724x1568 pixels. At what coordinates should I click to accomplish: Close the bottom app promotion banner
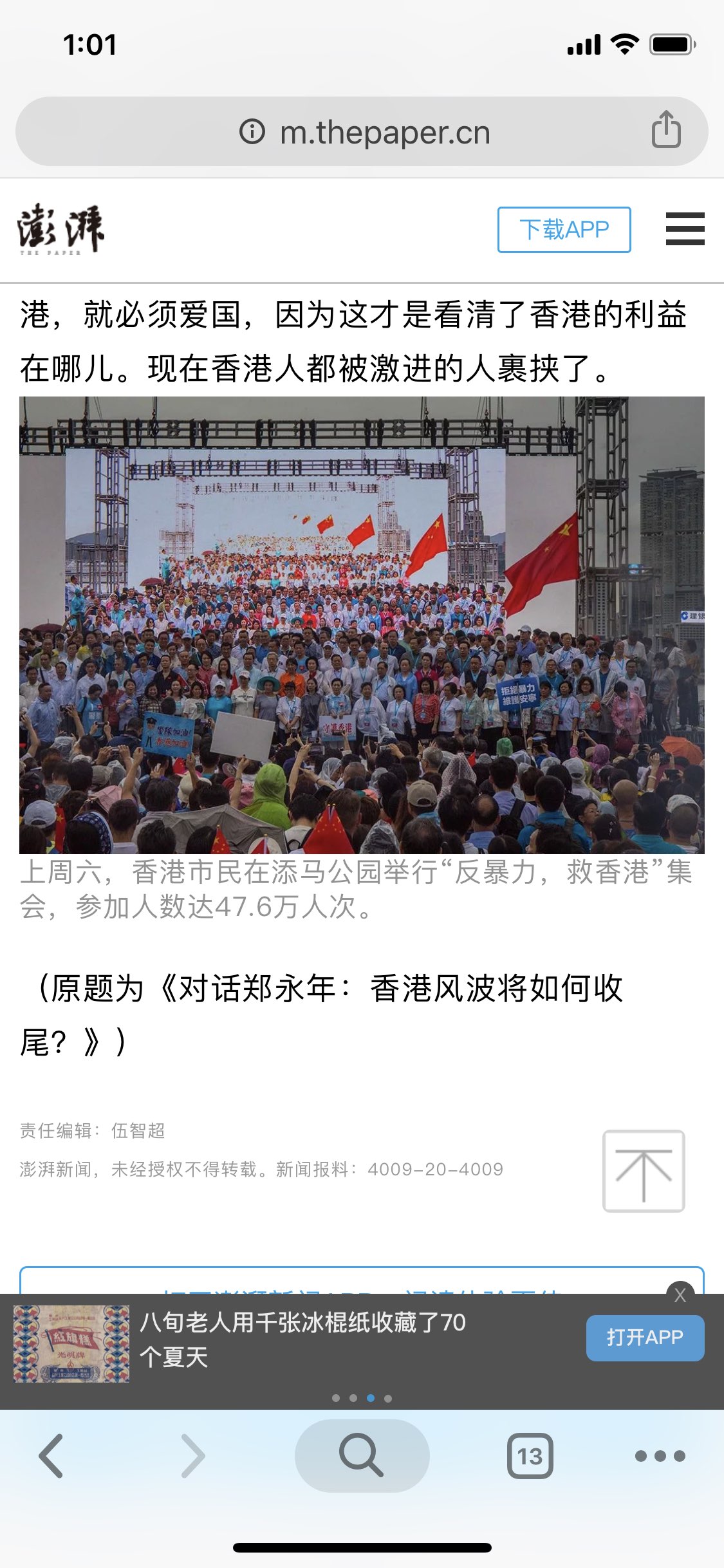point(680,1295)
